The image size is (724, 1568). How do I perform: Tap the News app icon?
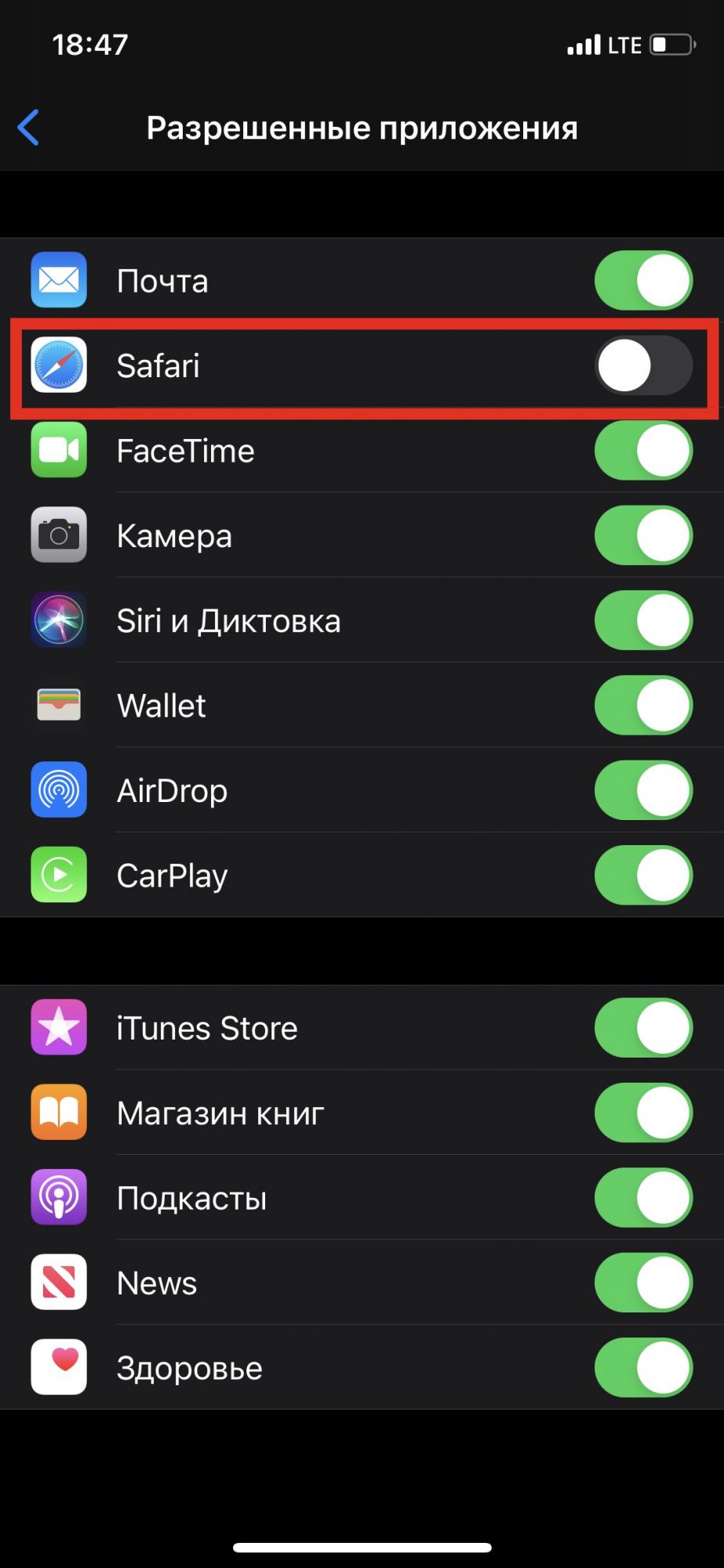point(58,1283)
